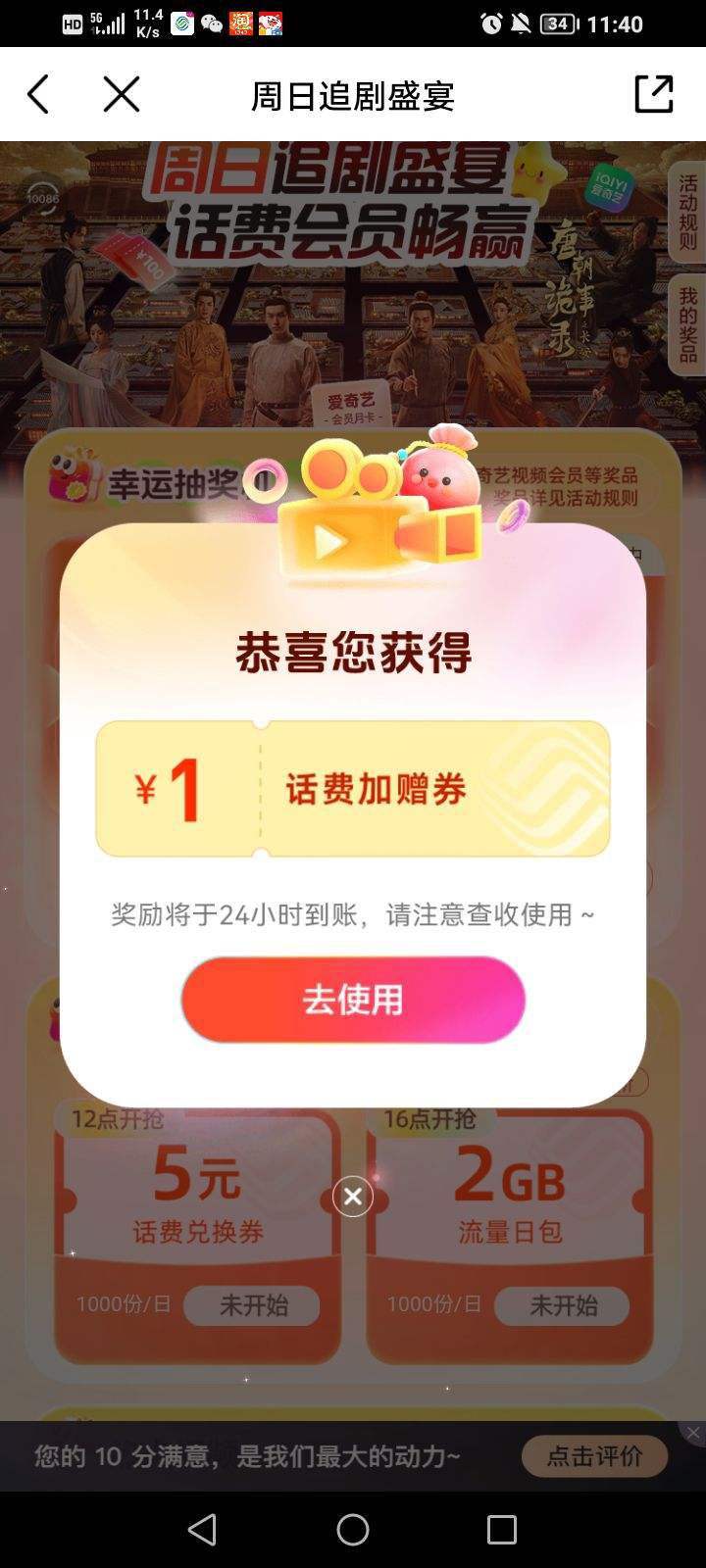Image resolution: width=706 pixels, height=1568 pixels.
Task: Tap 未开始 on the 5元话费兑换券 card
Action: click(251, 1306)
